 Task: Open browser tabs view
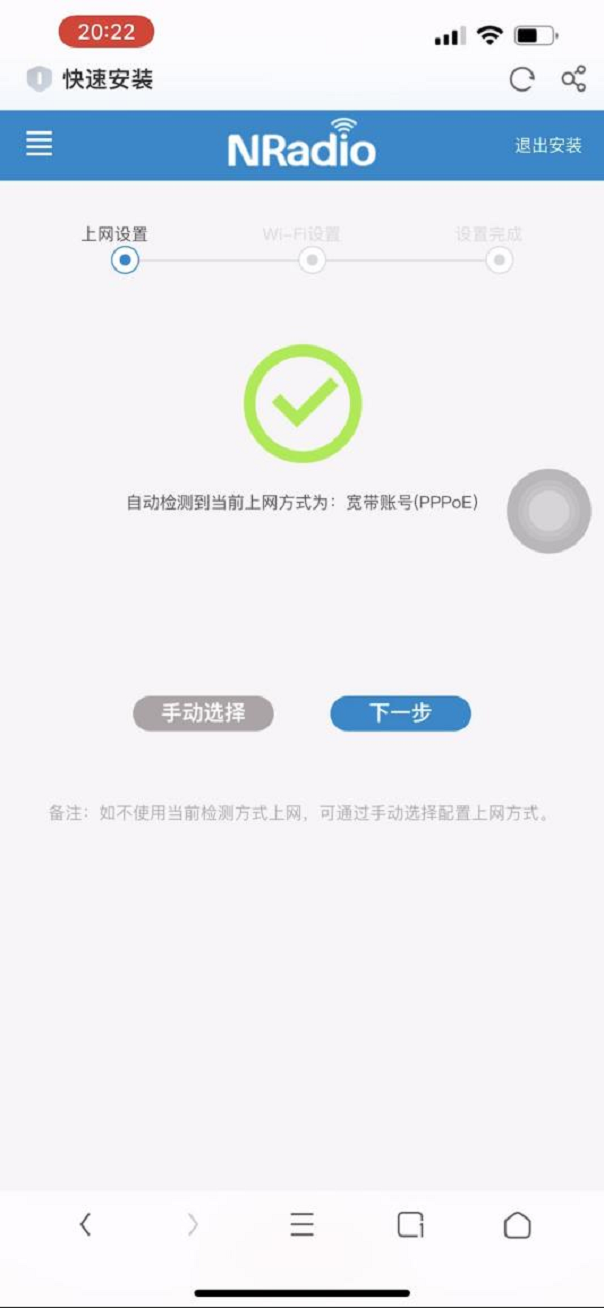[410, 1224]
